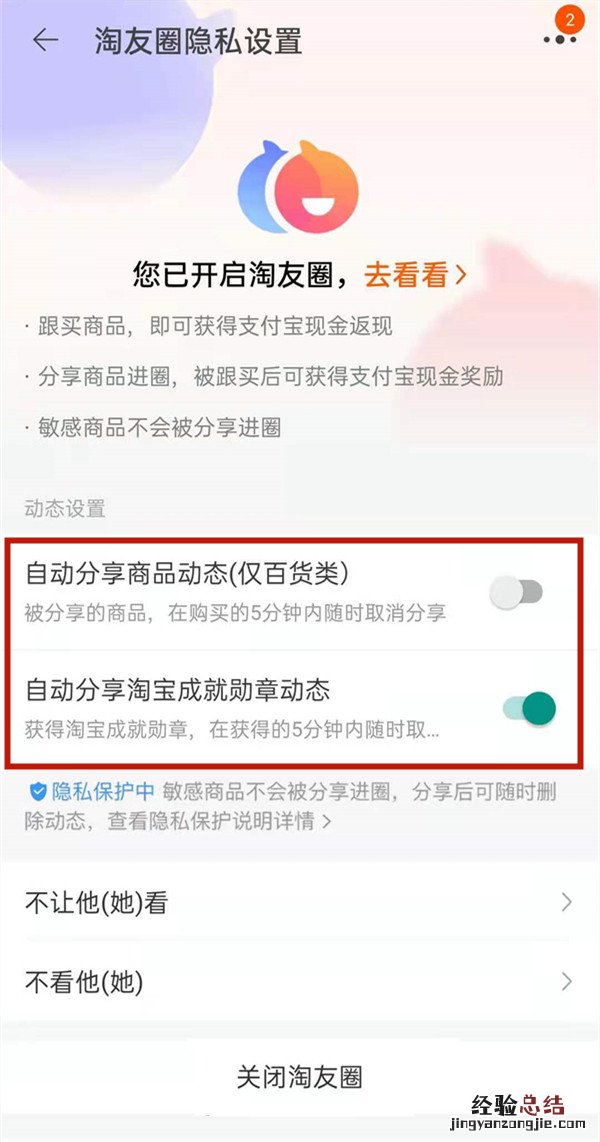The height and width of the screenshot is (1142, 600).
Task: Open the three-dot overflow menu
Action: click(559, 40)
